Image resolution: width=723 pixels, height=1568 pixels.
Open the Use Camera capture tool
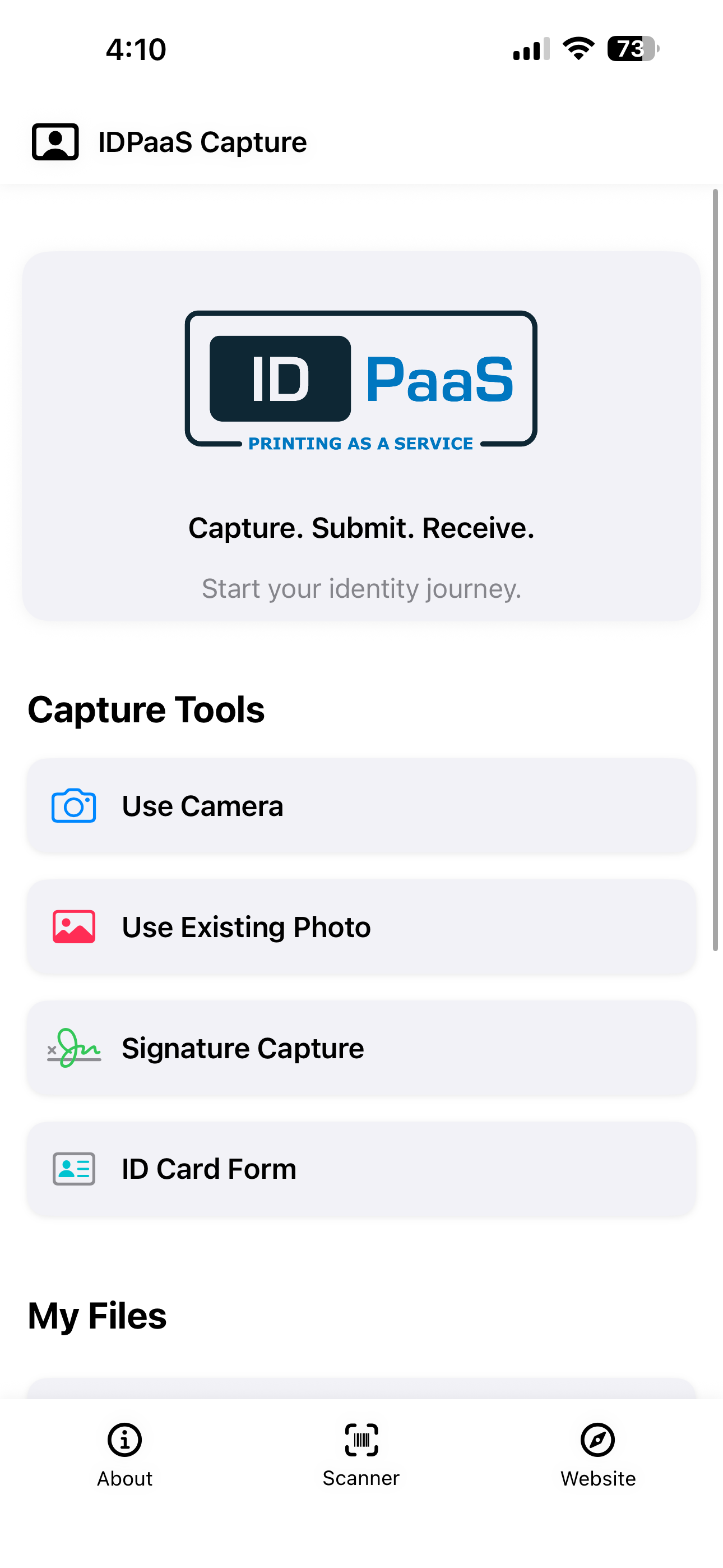361,806
